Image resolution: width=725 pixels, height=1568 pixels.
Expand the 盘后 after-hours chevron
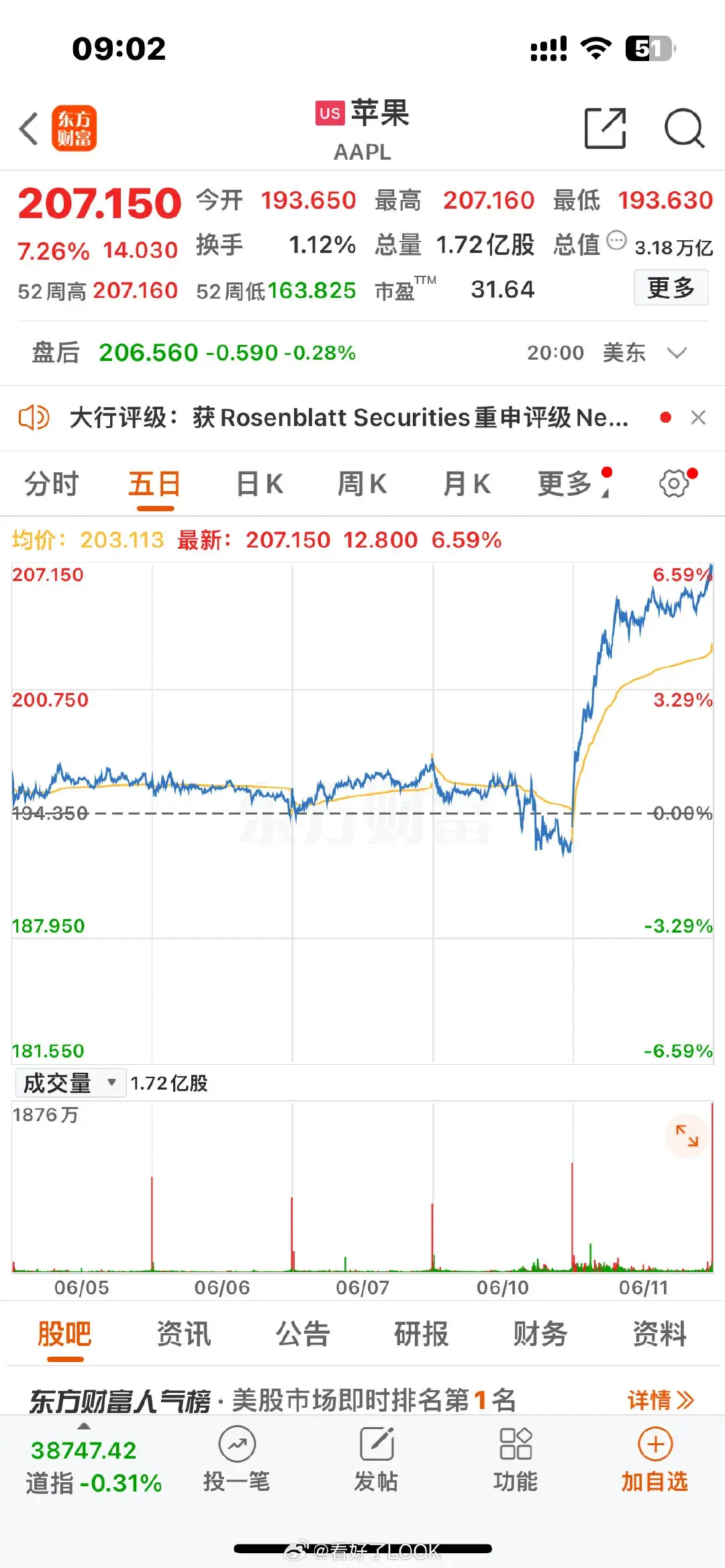[x=677, y=352]
